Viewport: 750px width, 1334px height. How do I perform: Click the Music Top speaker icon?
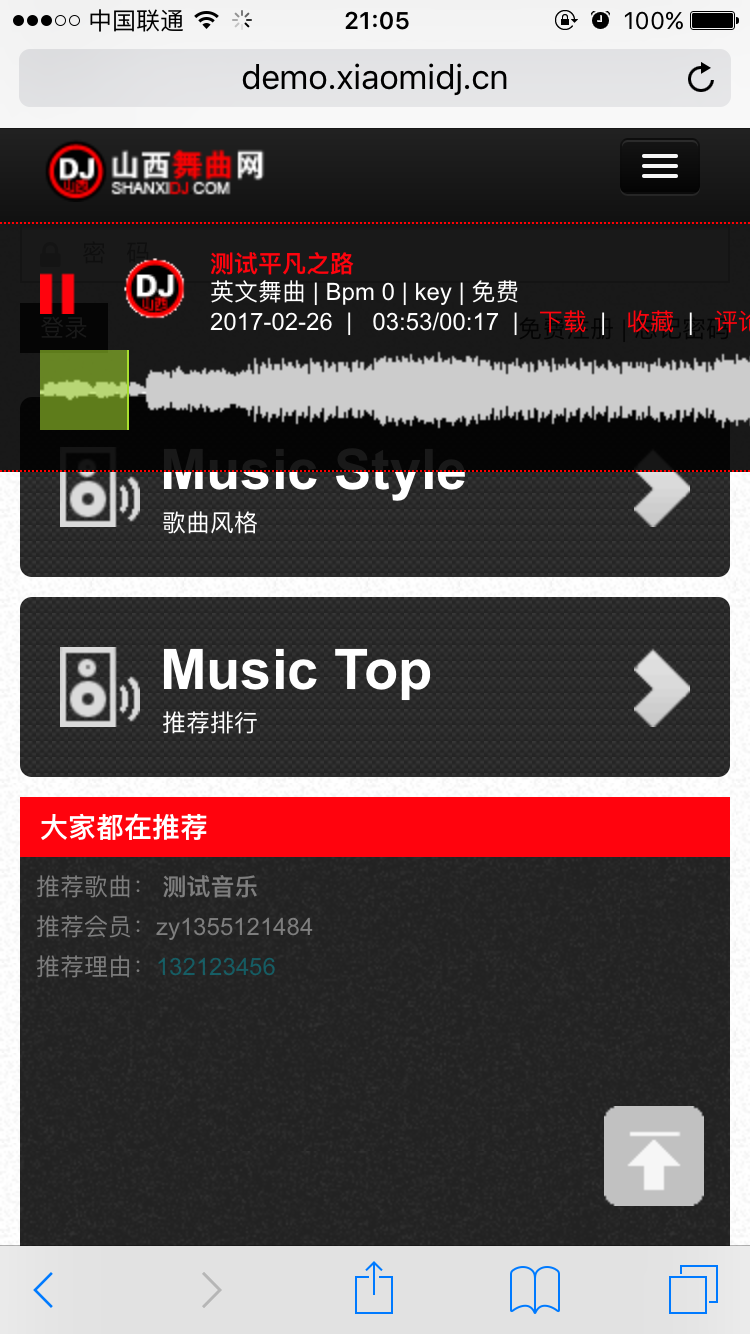click(x=97, y=687)
